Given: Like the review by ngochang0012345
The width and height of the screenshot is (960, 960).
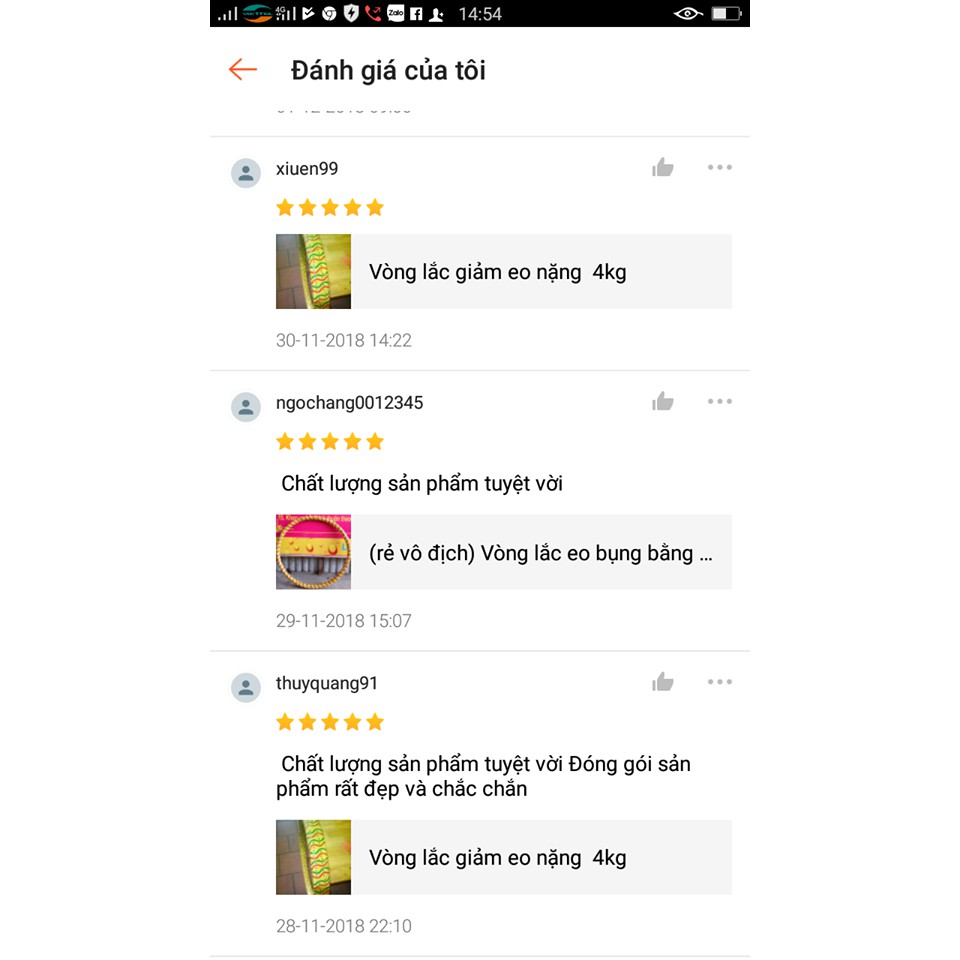Looking at the screenshot, I should (663, 402).
